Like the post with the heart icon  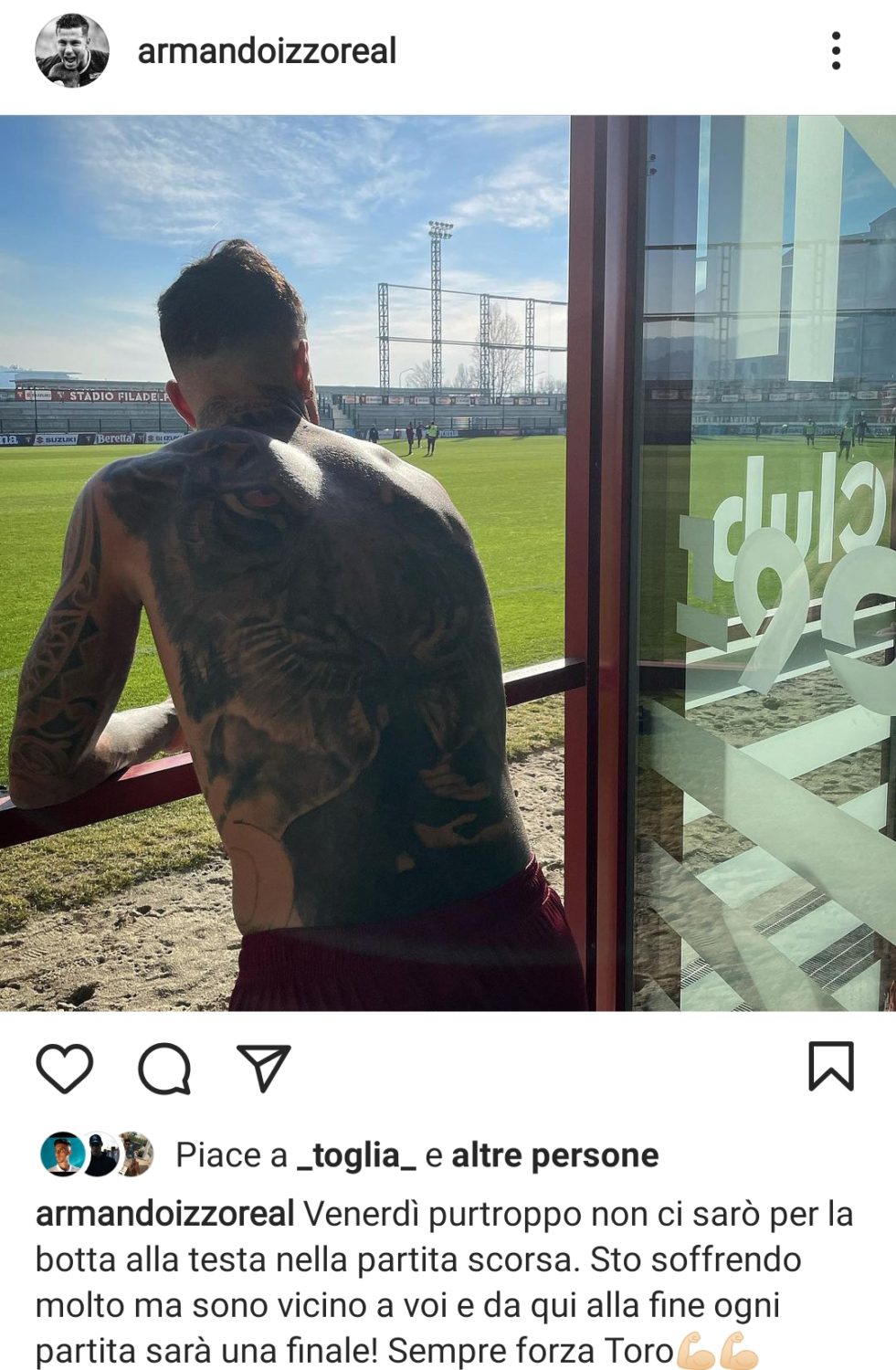(x=65, y=1068)
